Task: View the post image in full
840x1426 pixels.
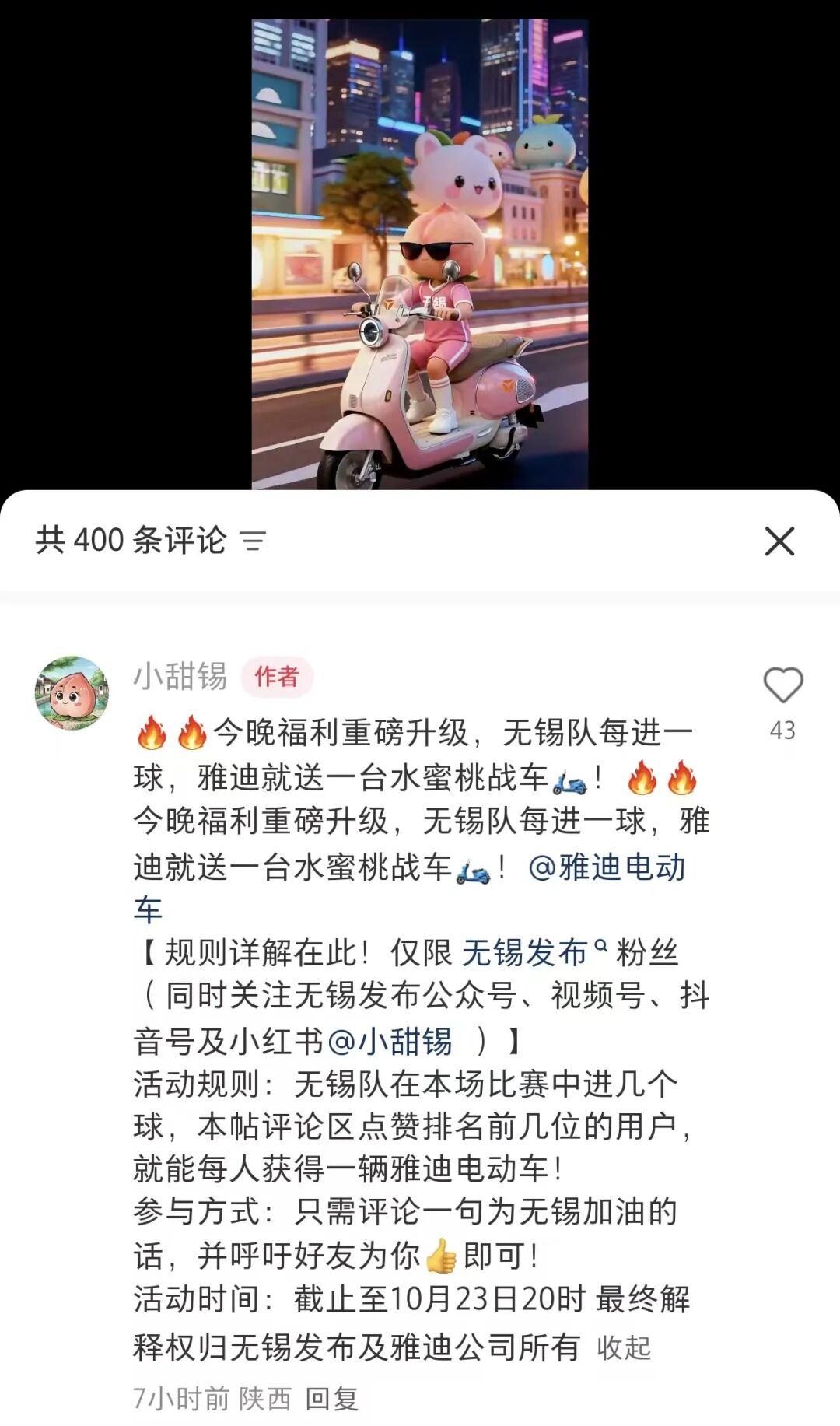Action: pyautogui.click(x=420, y=254)
